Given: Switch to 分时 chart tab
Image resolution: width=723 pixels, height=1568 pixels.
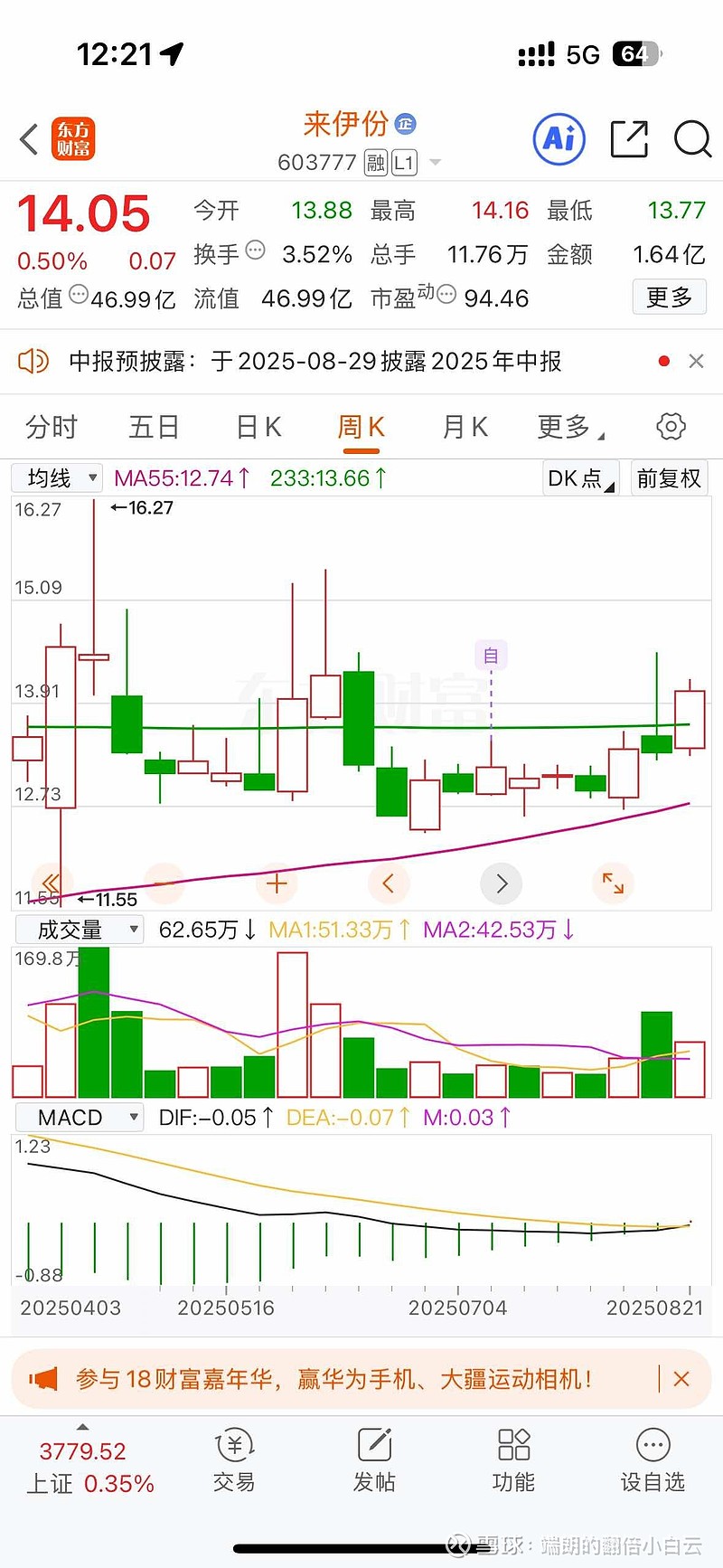Looking at the screenshot, I should click(x=52, y=426).
